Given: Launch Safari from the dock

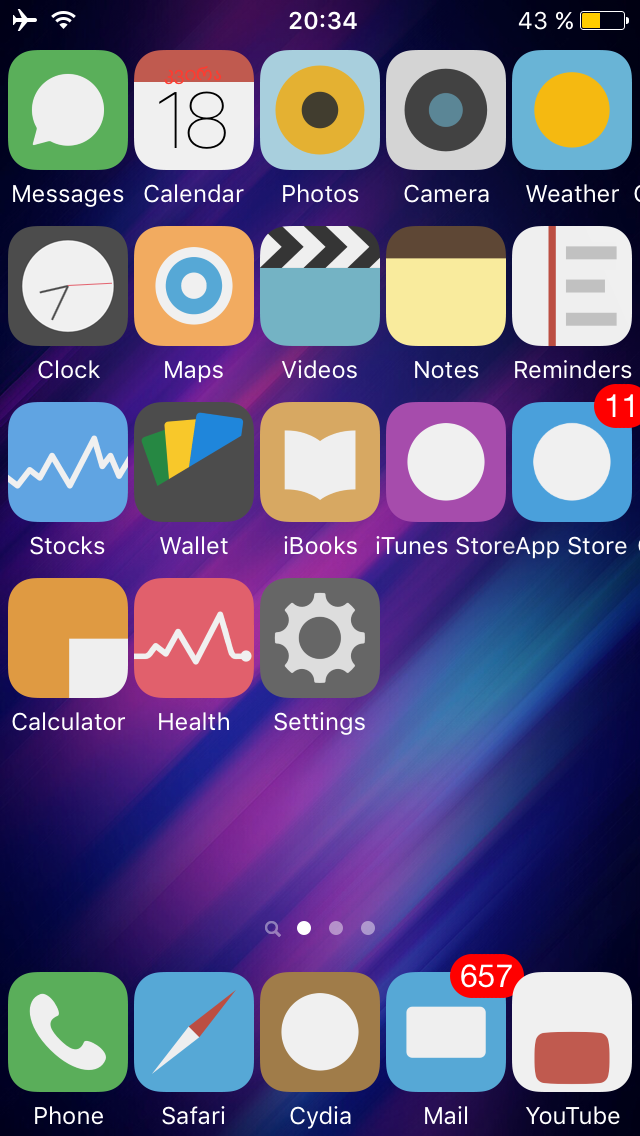Looking at the screenshot, I should pyautogui.click(x=194, y=1032).
